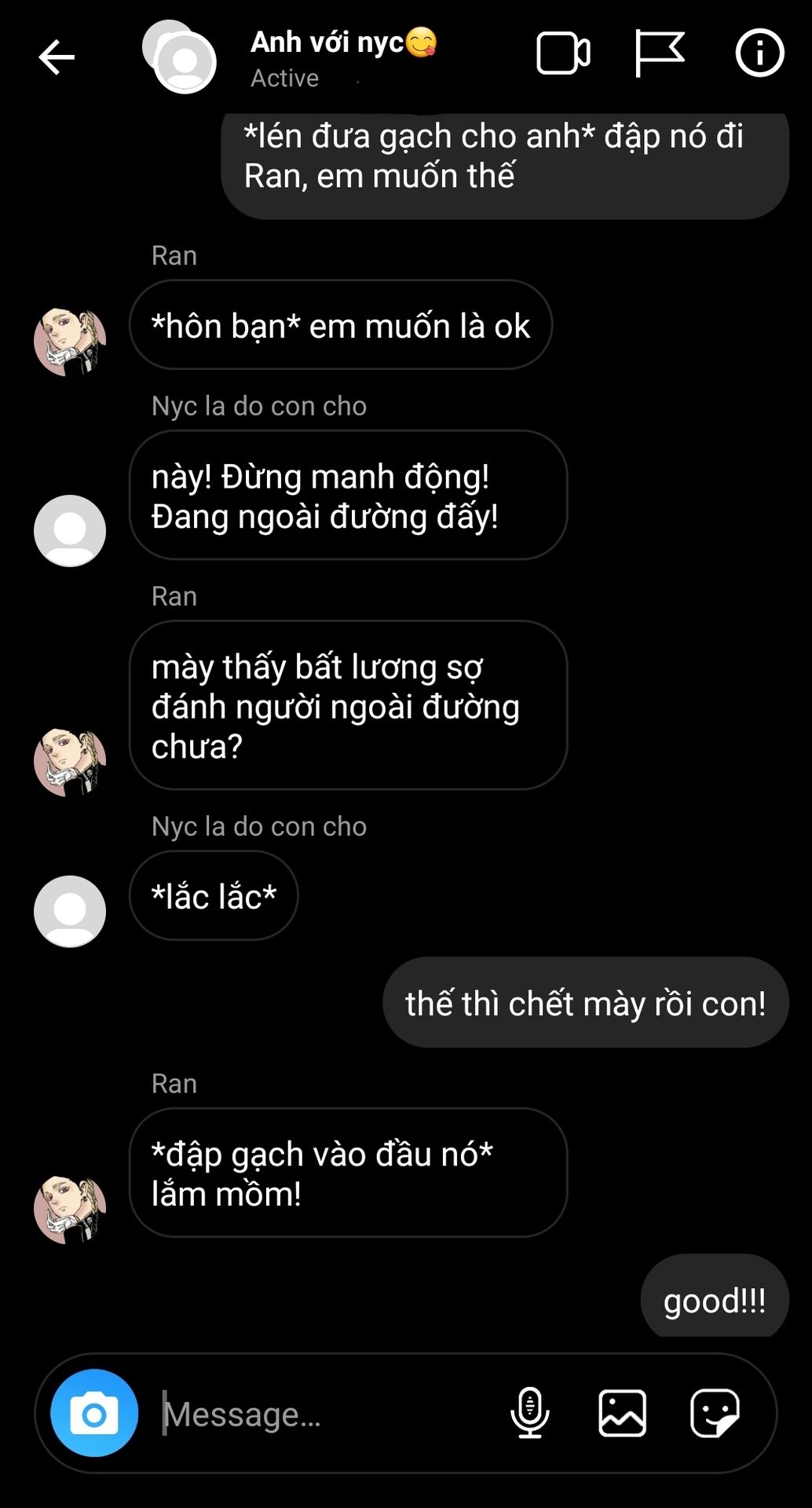Start a video call in this group

tap(563, 53)
